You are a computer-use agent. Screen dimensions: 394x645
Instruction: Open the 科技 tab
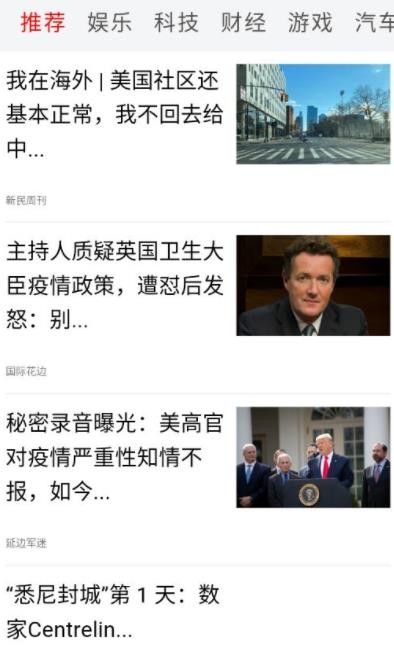click(x=176, y=22)
